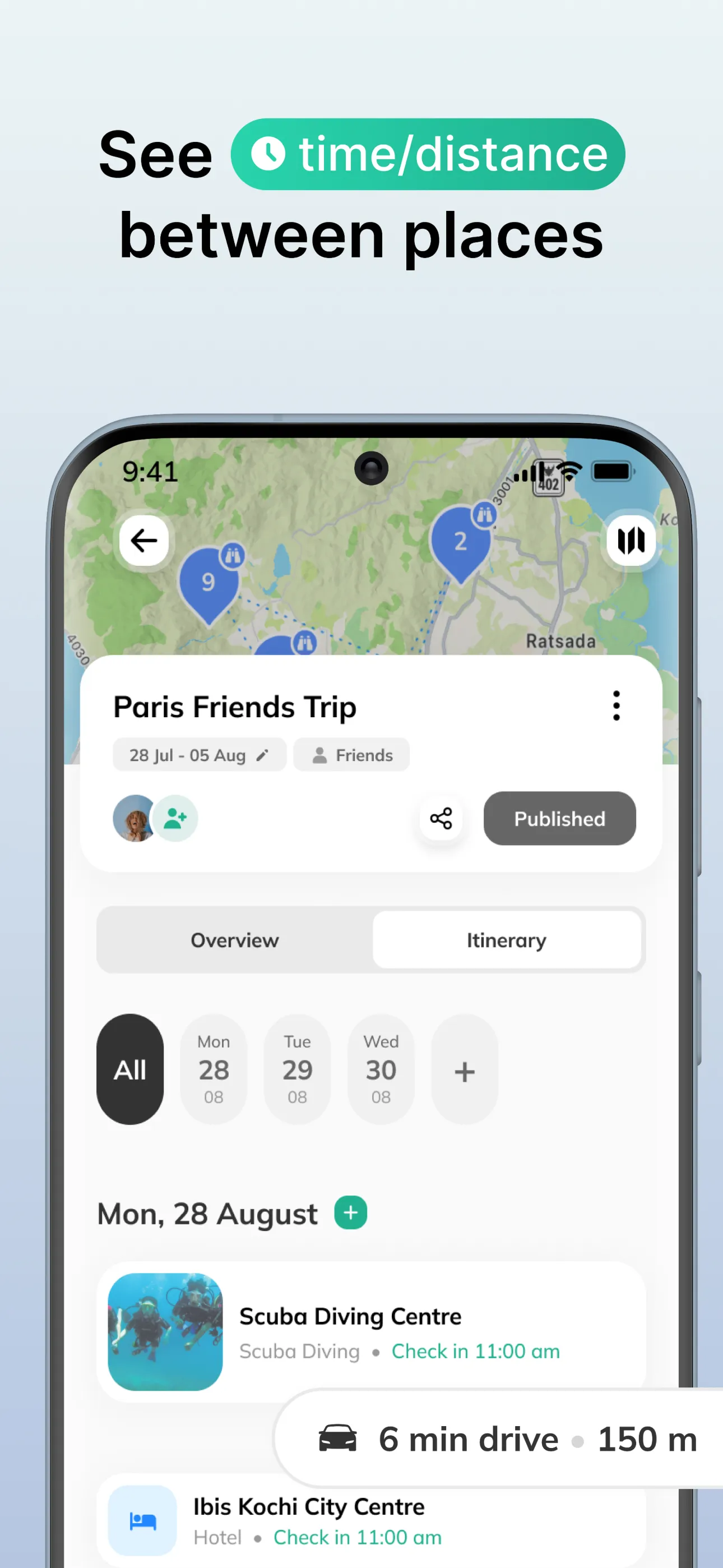Tap the pencil to edit trip dates
Screen dimensions: 723x1568
pyautogui.click(x=263, y=755)
